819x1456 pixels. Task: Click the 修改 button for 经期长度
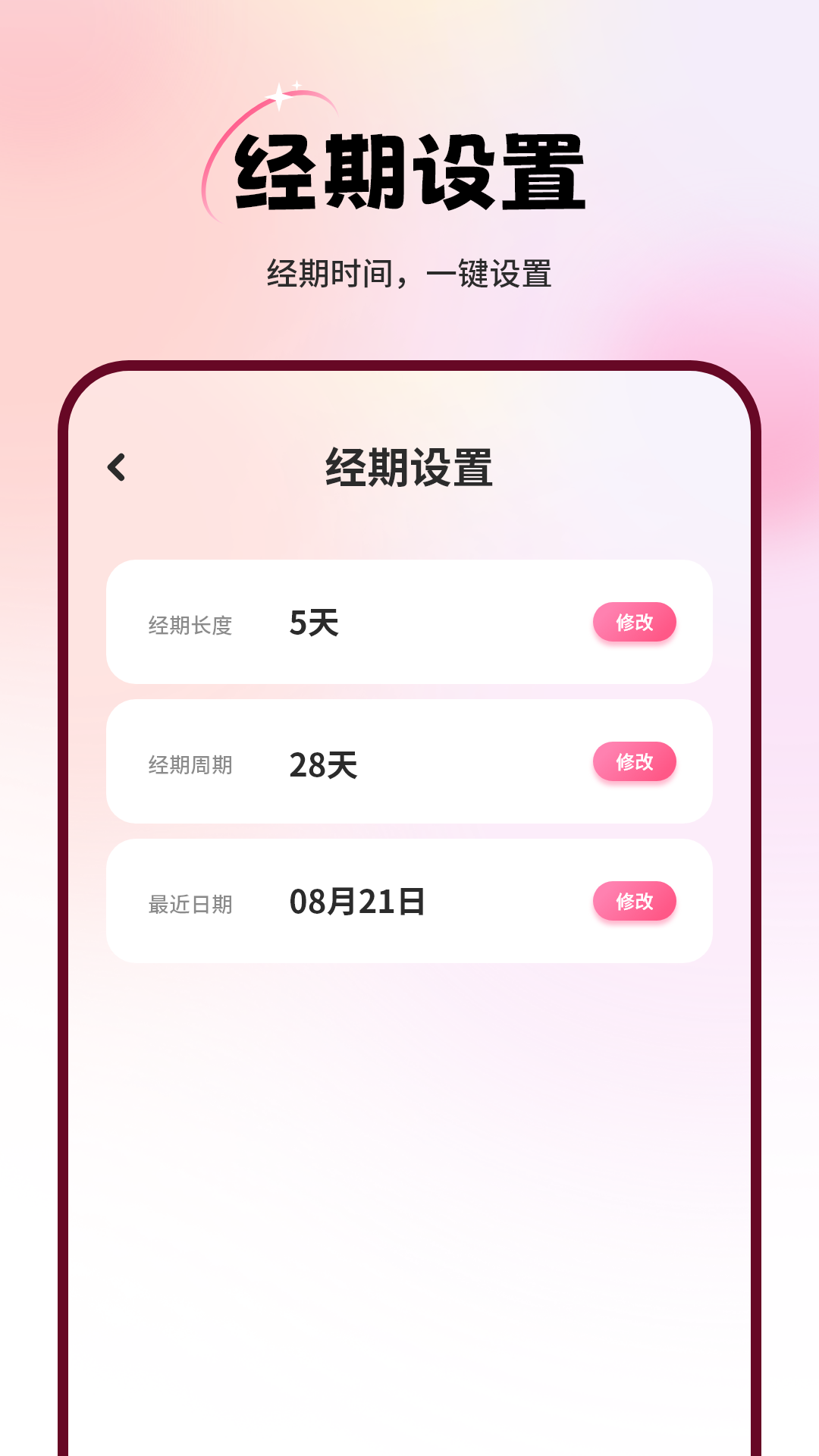point(635,623)
